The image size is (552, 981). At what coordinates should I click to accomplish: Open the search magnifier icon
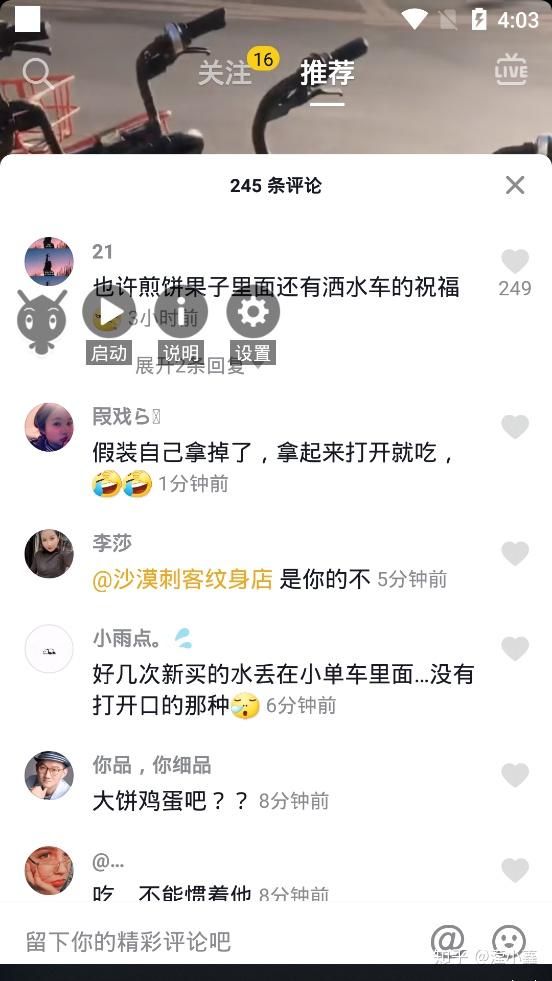(38, 73)
